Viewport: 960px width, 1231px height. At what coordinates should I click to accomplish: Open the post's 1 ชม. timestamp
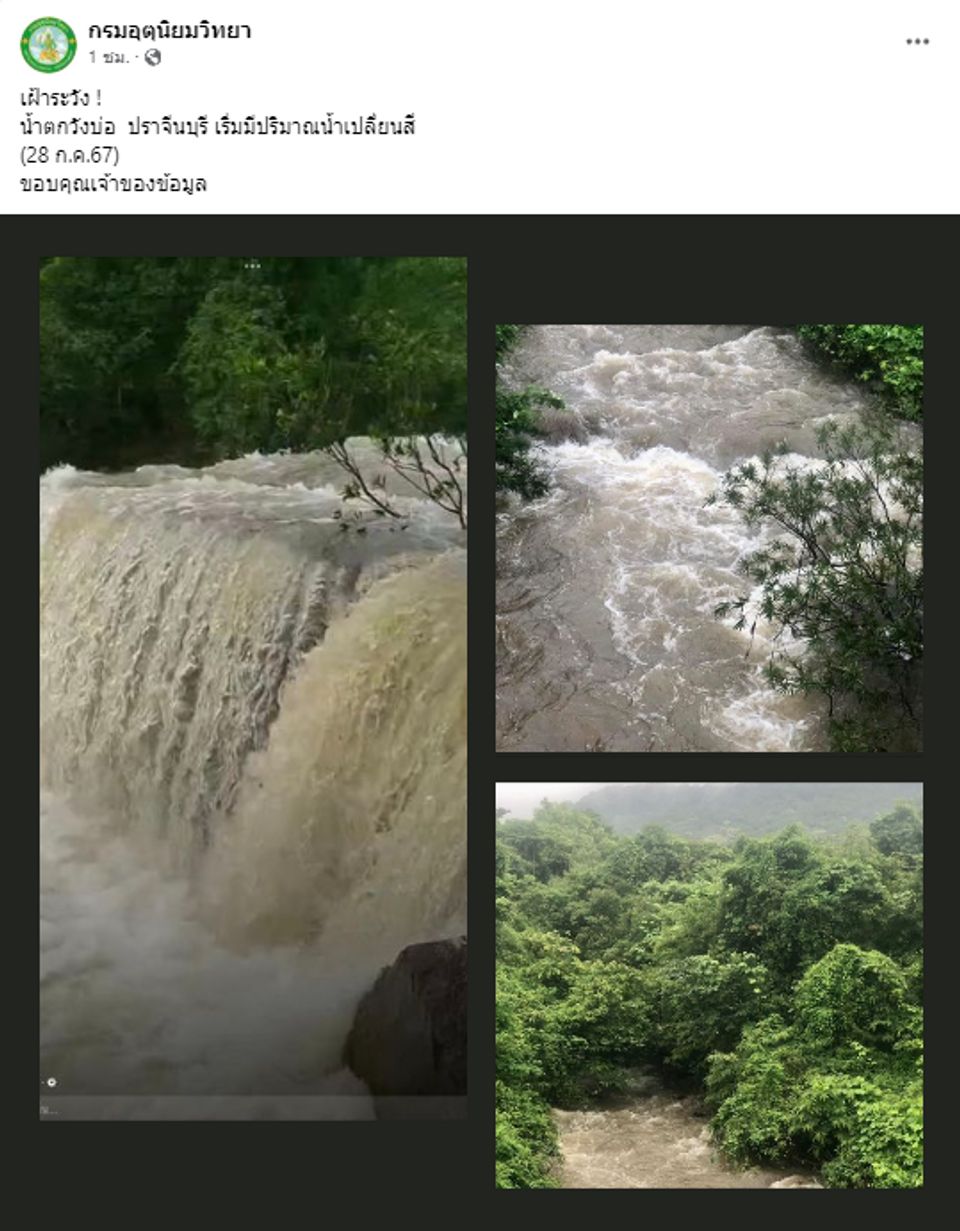pos(108,58)
